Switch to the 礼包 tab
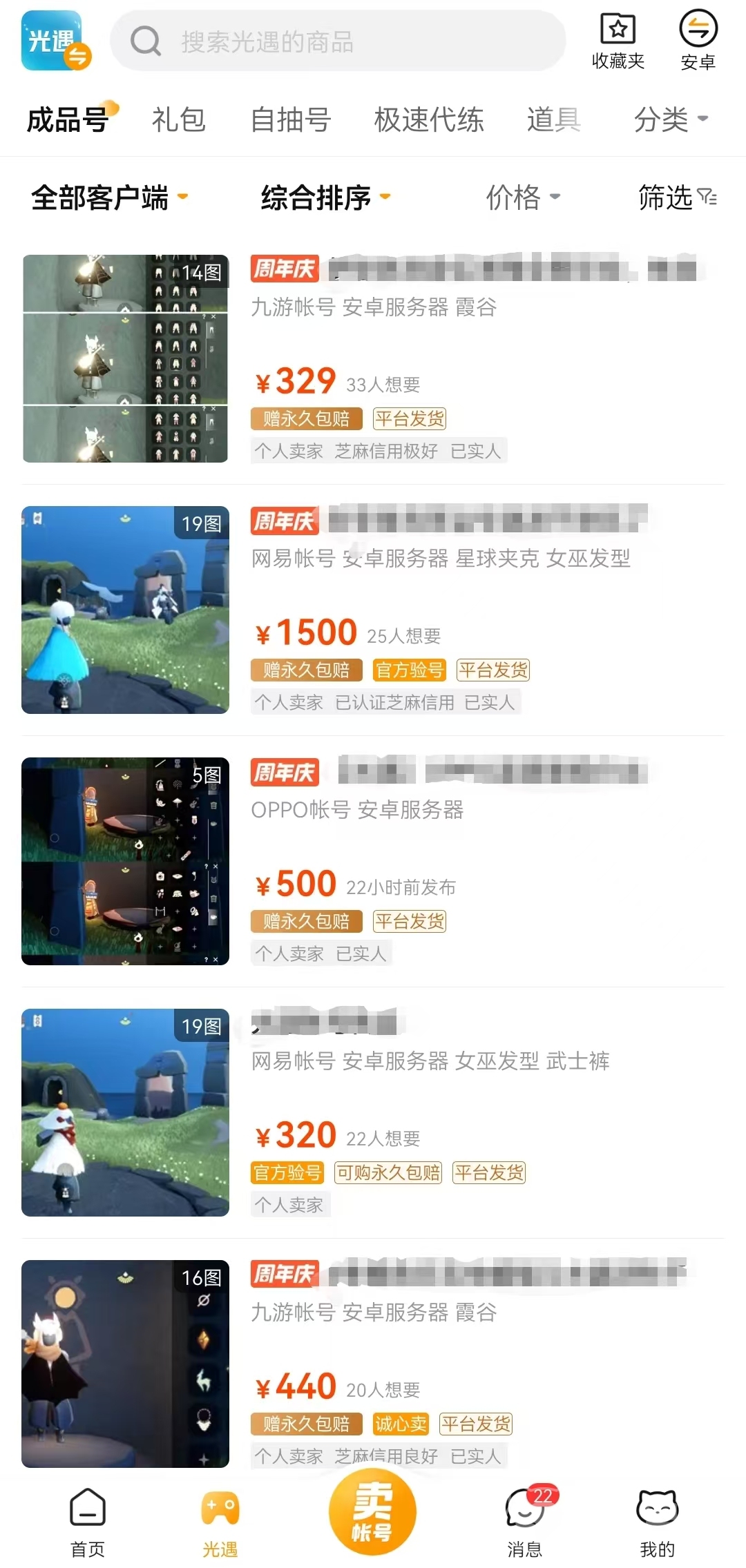The height and width of the screenshot is (1568, 746). coord(178,120)
